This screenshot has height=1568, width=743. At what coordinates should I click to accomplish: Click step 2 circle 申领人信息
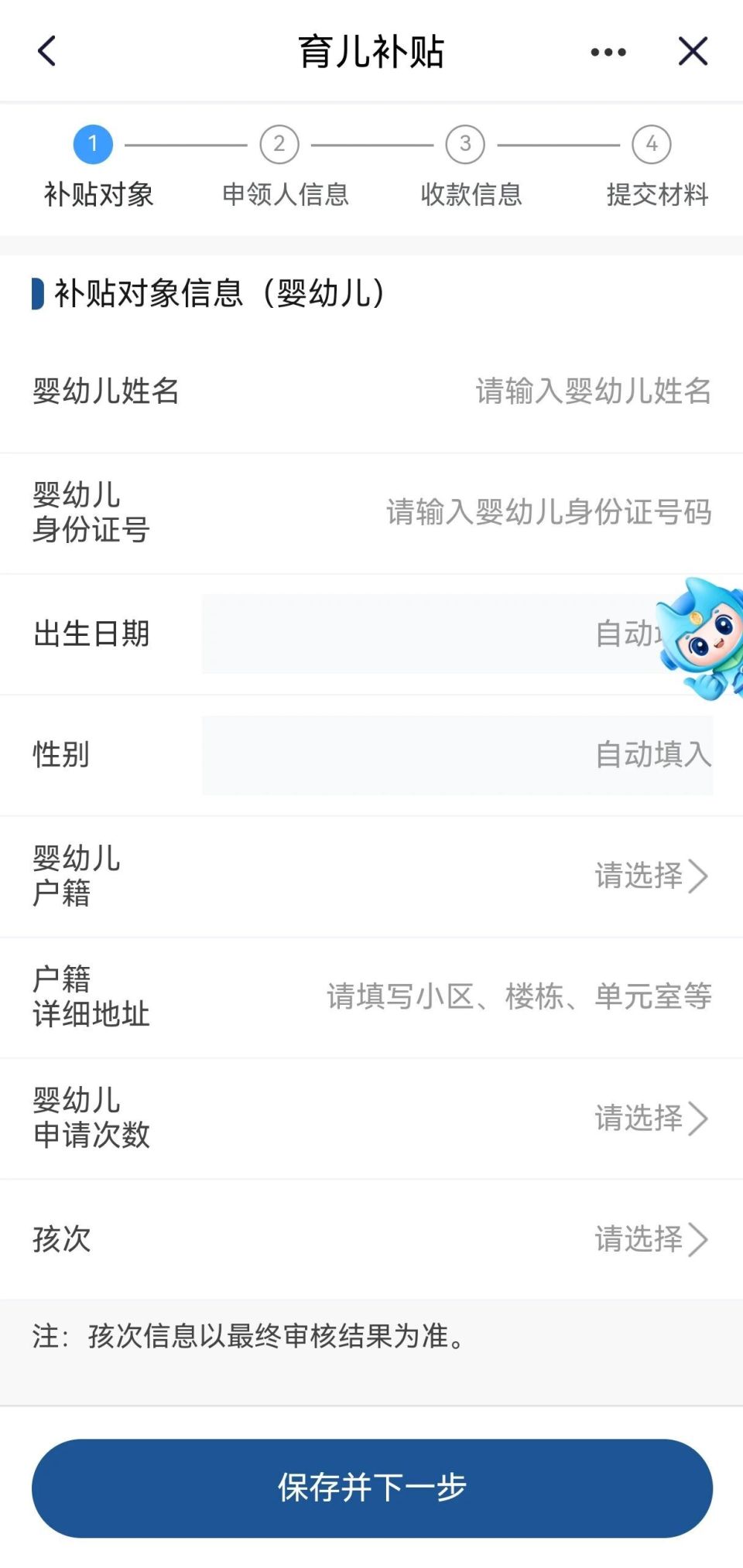click(x=279, y=143)
